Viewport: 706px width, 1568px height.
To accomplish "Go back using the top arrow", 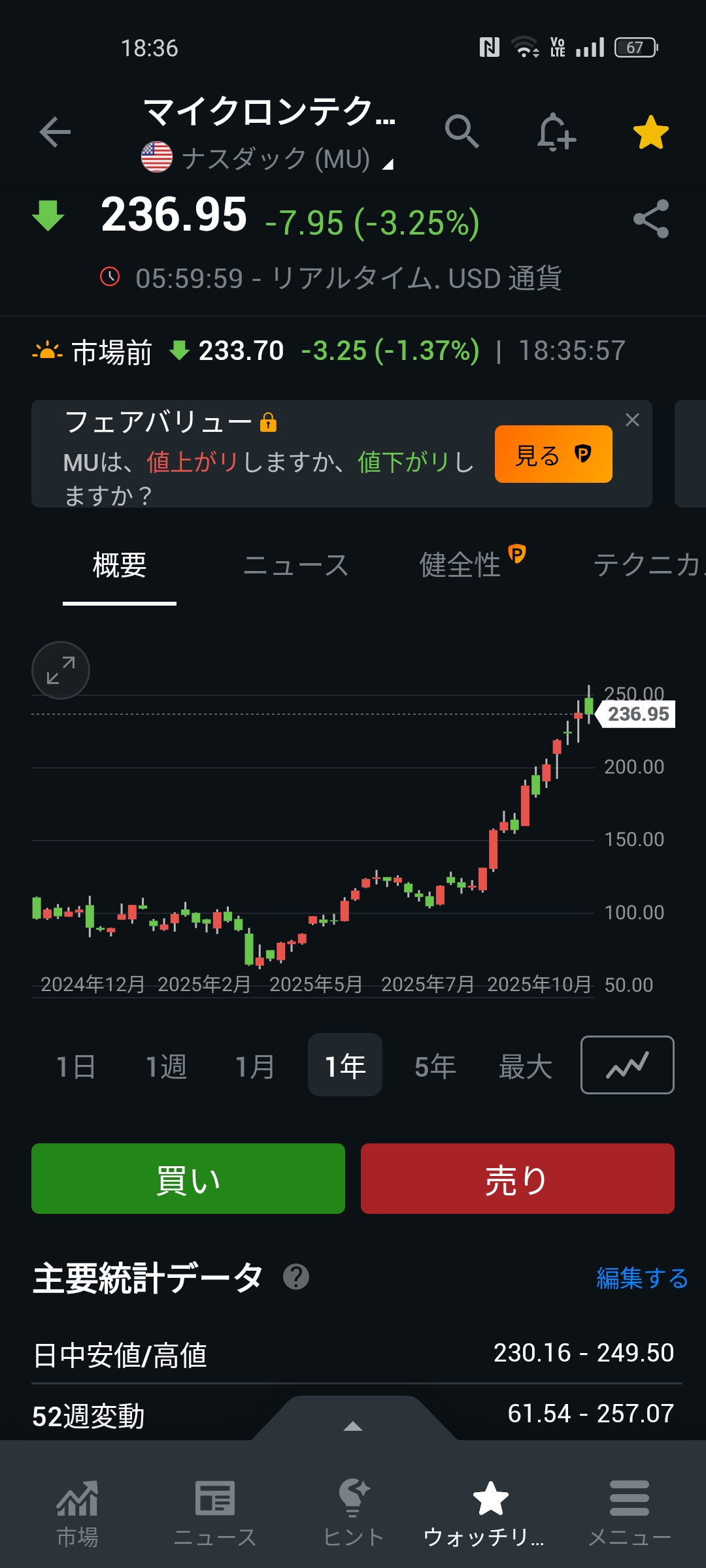I will click(x=55, y=133).
